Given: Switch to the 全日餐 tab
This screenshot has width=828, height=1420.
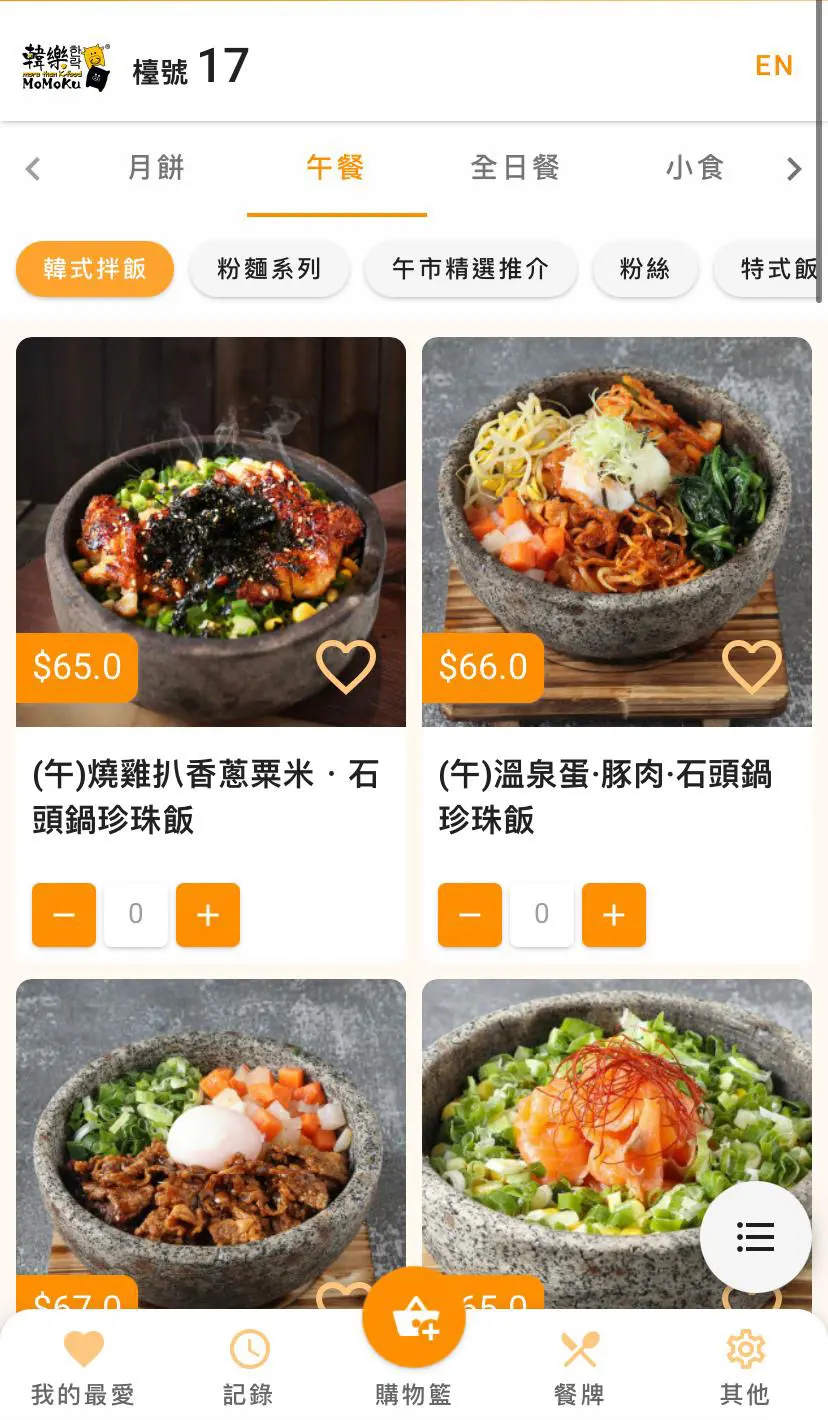Looking at the screenshot, I should [x=515, y=168].
